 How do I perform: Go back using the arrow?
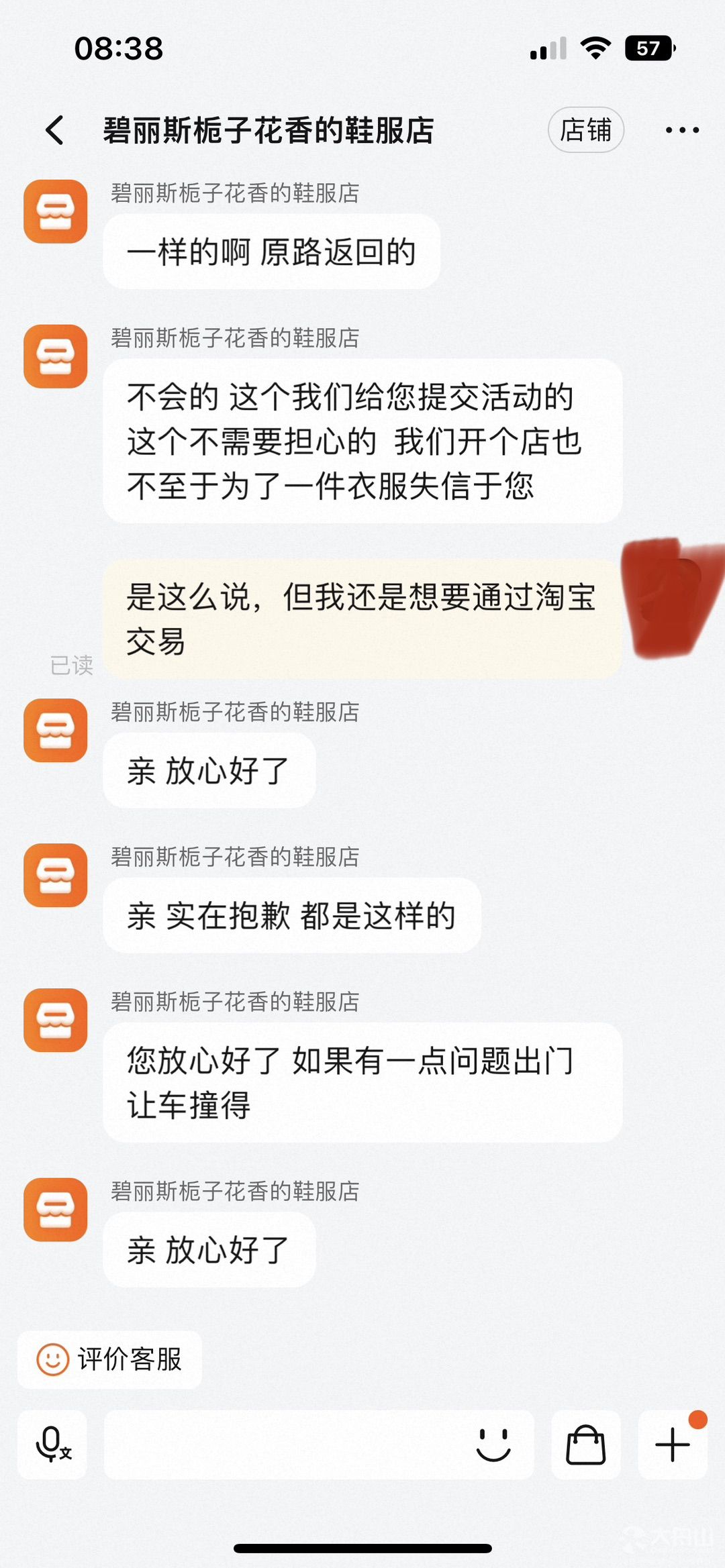55,130
